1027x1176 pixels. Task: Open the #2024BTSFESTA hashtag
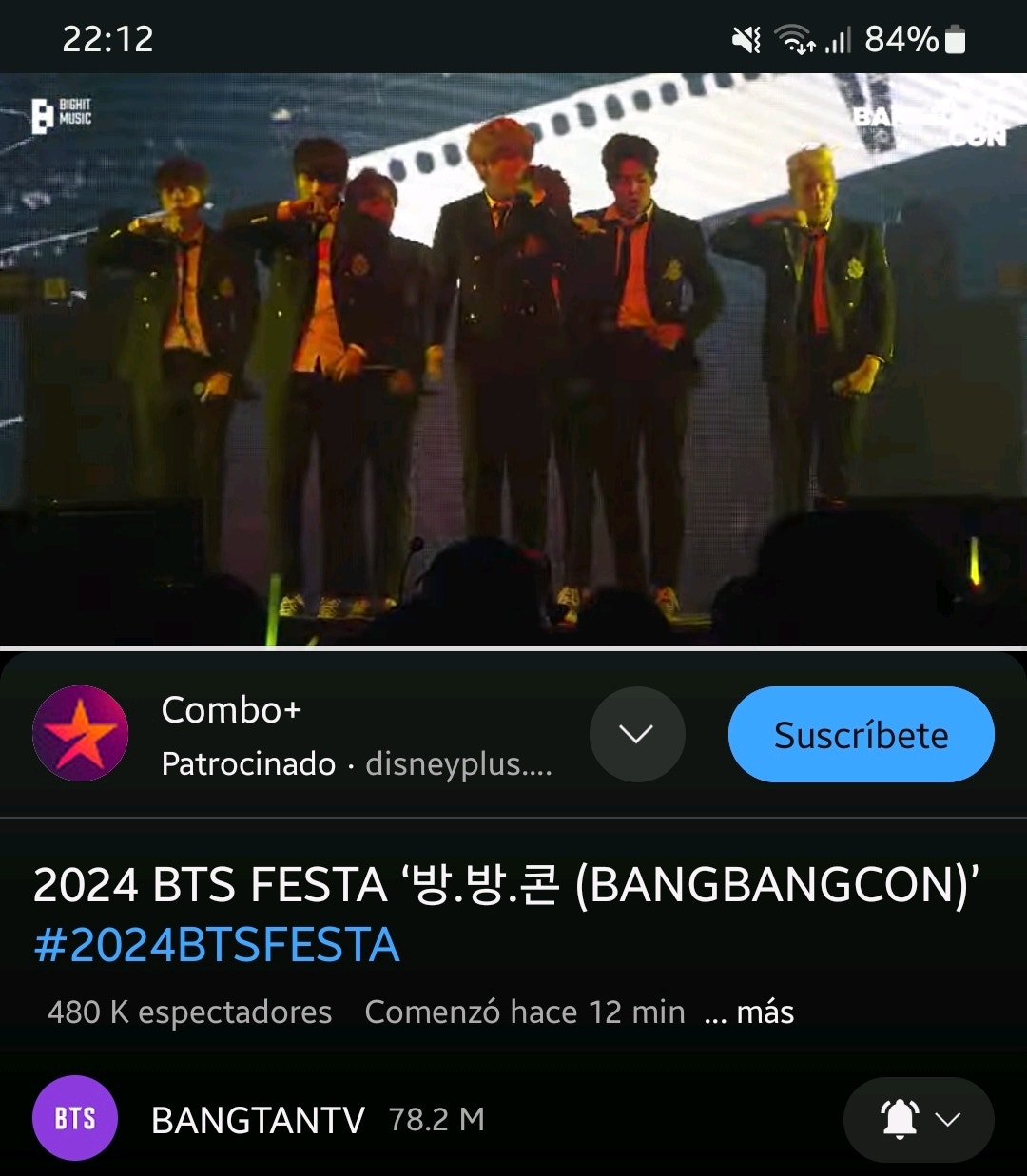pyautogui.click(x=216, y=944)
